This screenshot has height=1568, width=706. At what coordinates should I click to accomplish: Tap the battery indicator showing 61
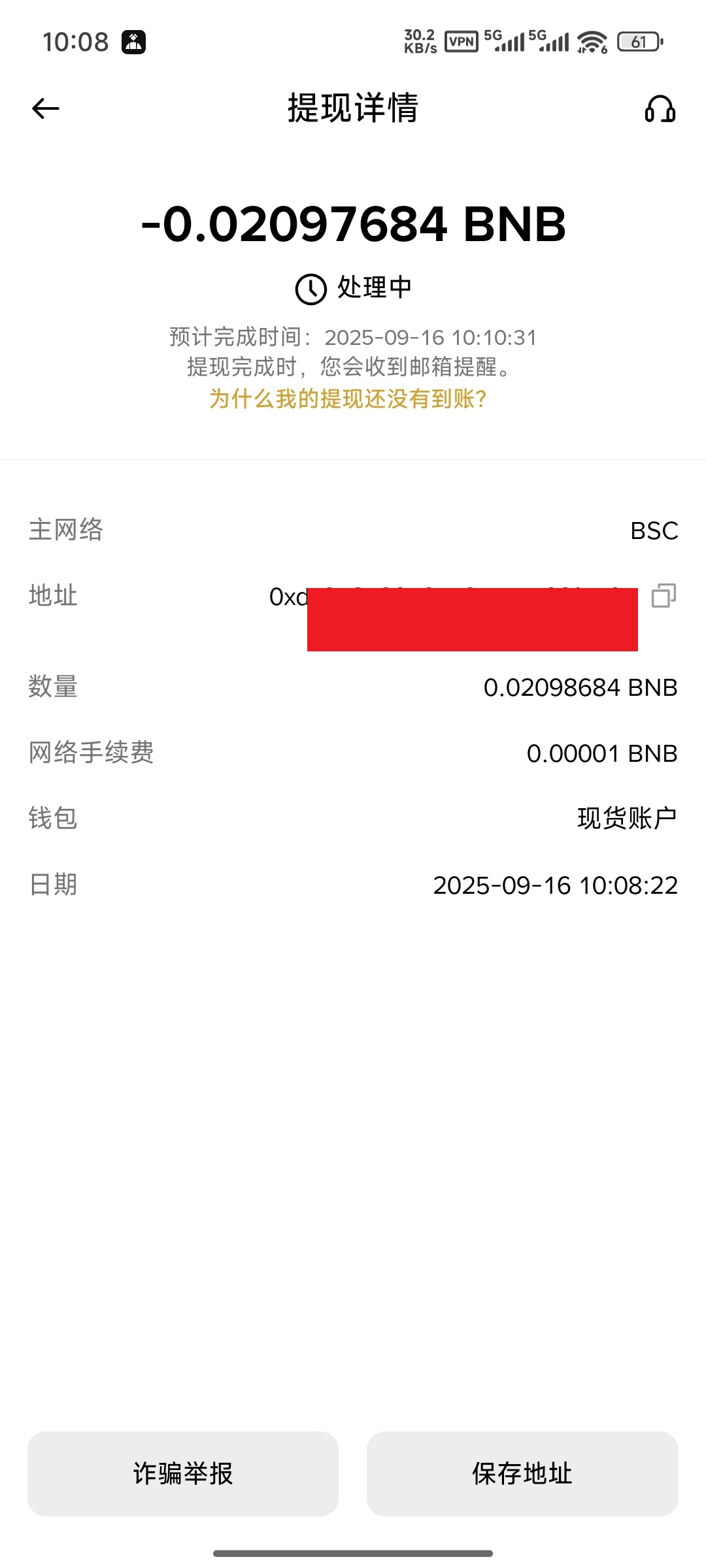(x=637, y=41)
